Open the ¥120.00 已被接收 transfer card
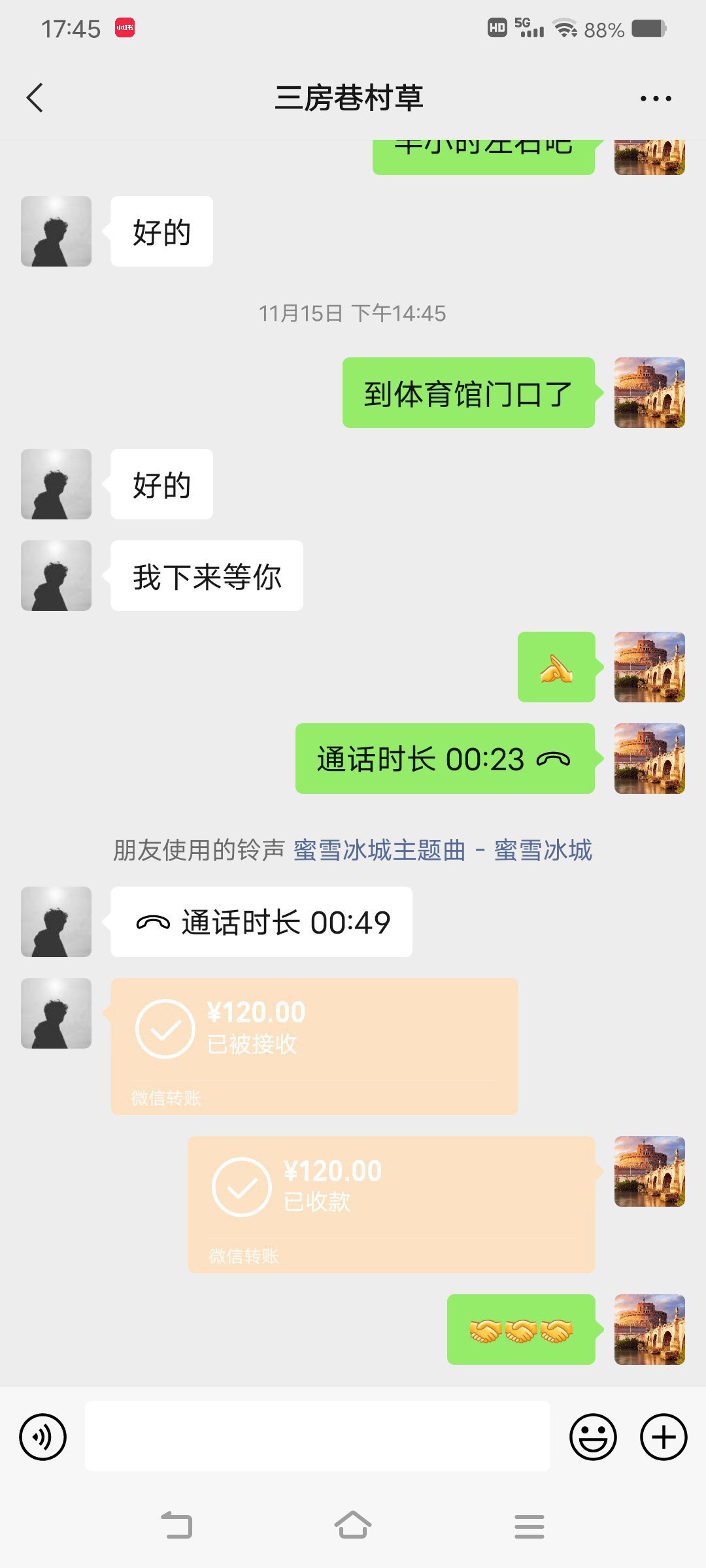This screenshot has width=706, height=1568. [x=314, y=1045]
